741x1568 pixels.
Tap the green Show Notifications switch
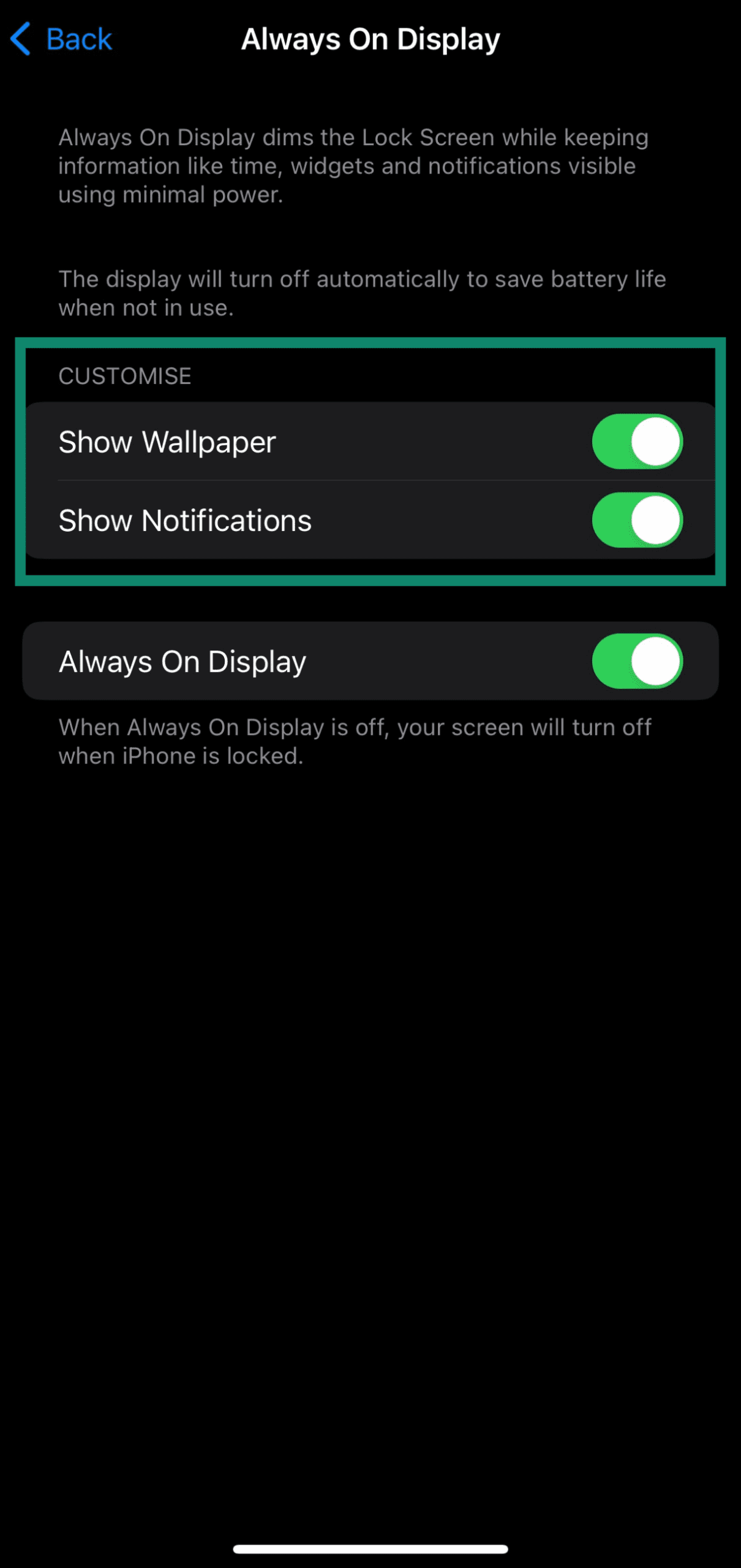click(637, 520)
